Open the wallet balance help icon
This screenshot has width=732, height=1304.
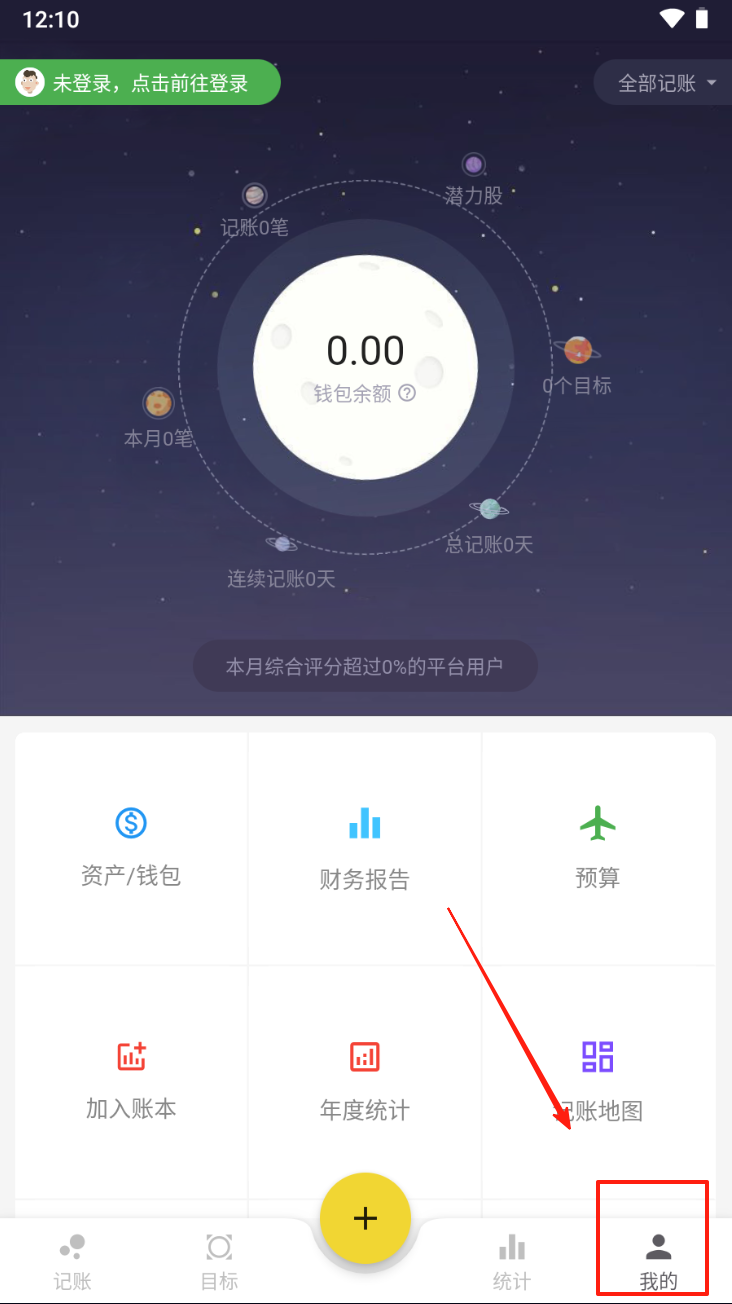tap(407, 393)
